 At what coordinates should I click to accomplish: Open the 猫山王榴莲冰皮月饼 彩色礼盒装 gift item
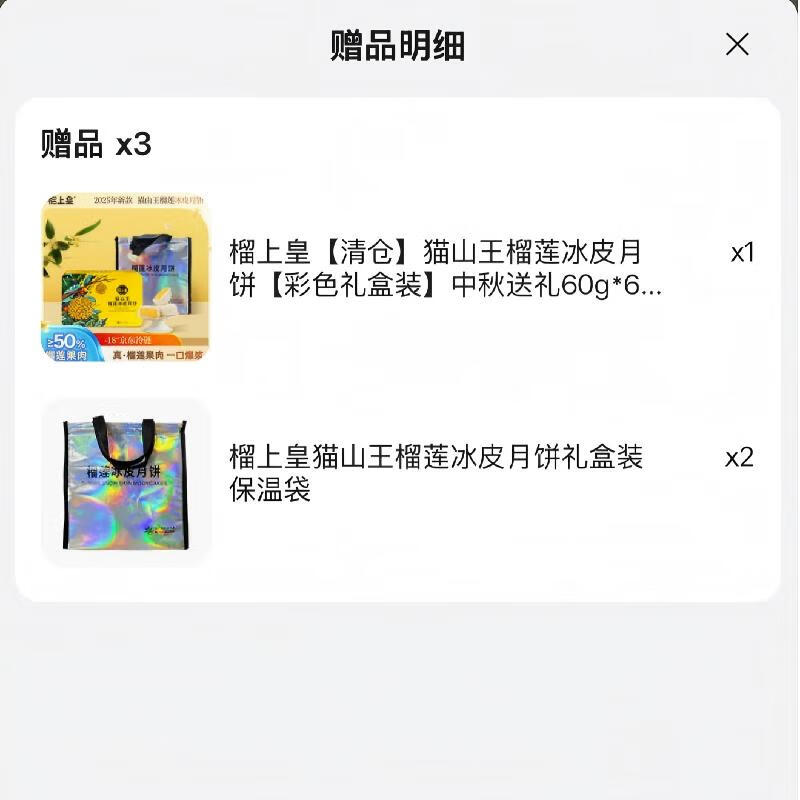pyautogui.click(x=397, y=277)
